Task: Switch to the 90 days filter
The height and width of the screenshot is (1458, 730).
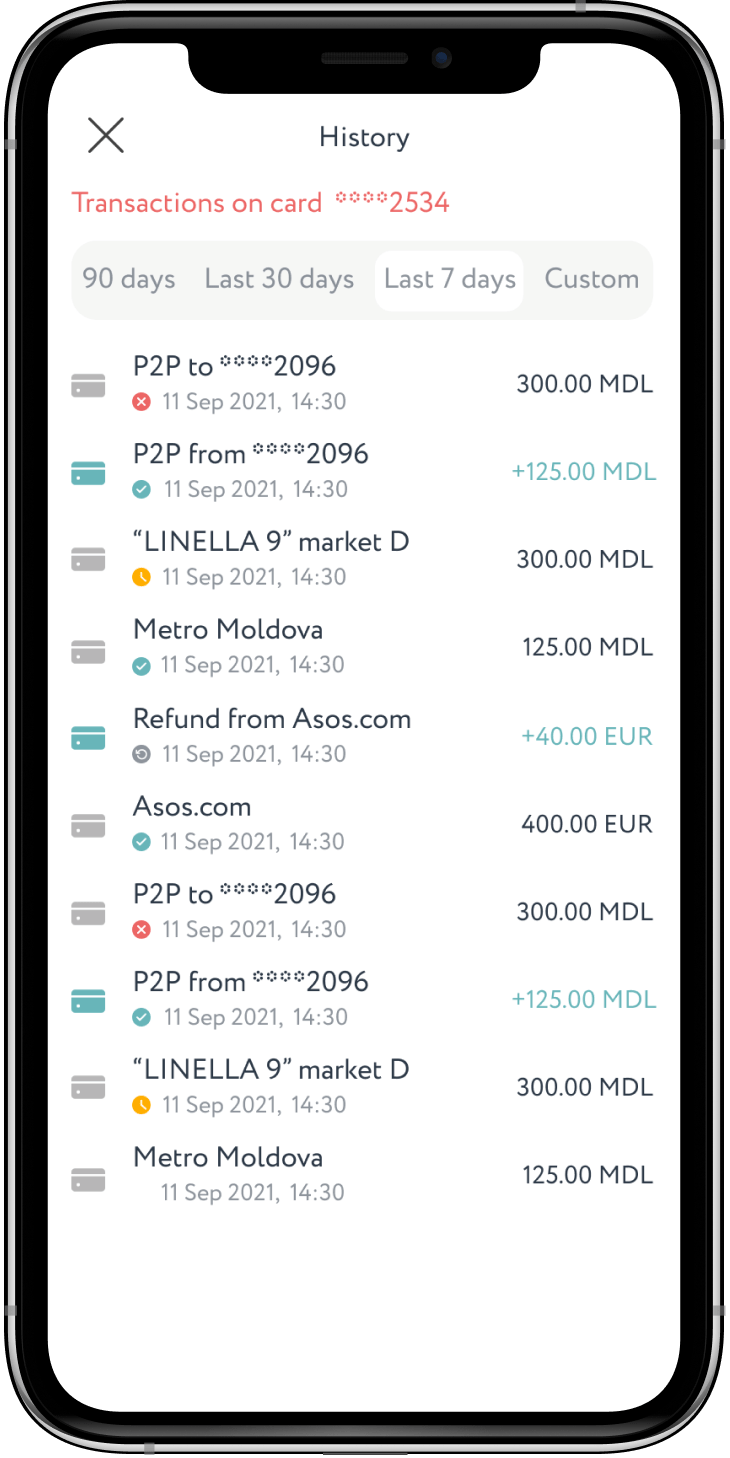Action: (128, 279)
